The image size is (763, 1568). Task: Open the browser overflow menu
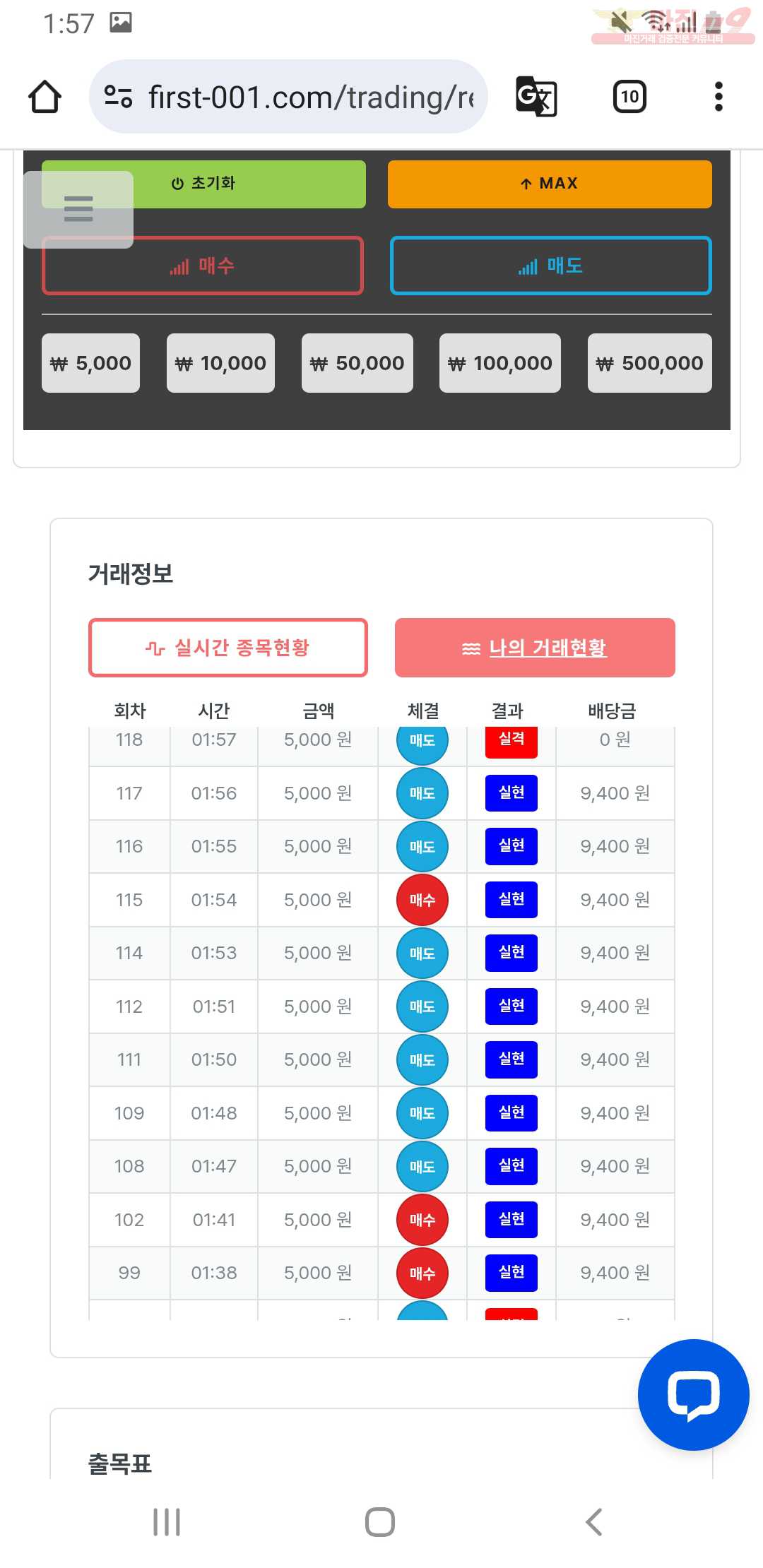tap(718, 97)
